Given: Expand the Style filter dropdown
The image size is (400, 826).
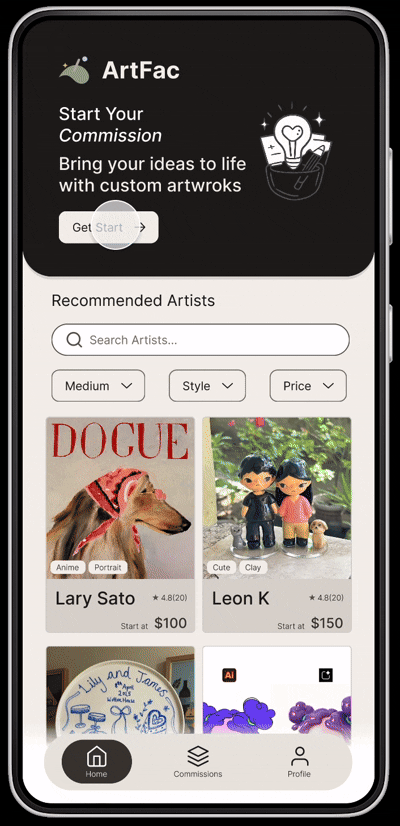Looking at the screenshot, I should pos(207,386).
